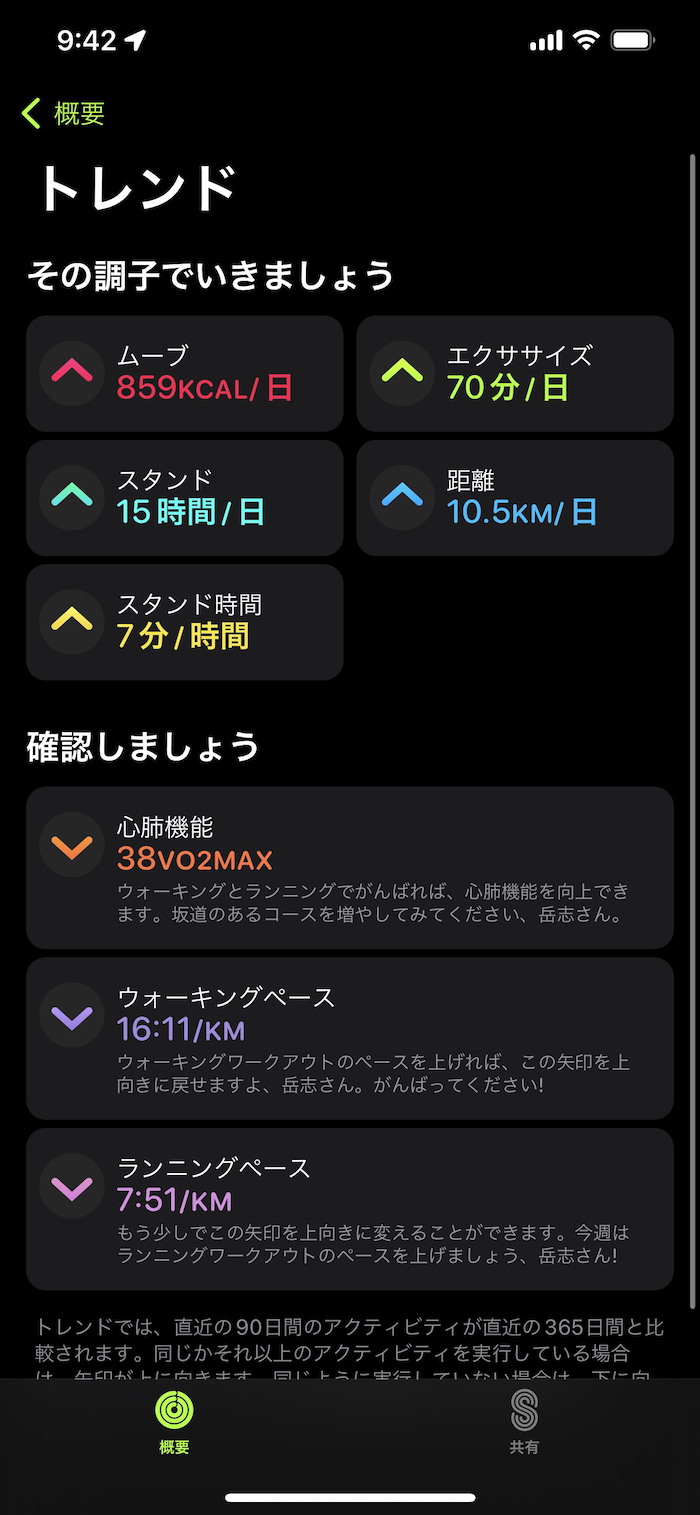Viewport: 700px width, 1515px height.
Task: Open the スタンド 15時間/日 card
Action: click(x=185, y=498)
